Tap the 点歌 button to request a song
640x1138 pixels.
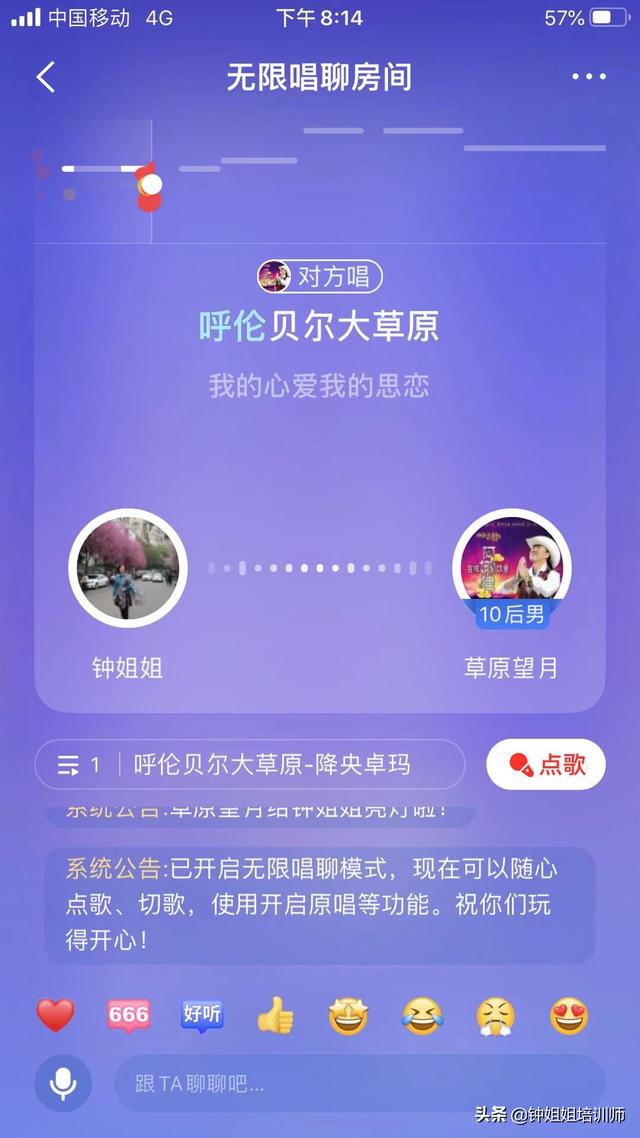click(546, 765)
